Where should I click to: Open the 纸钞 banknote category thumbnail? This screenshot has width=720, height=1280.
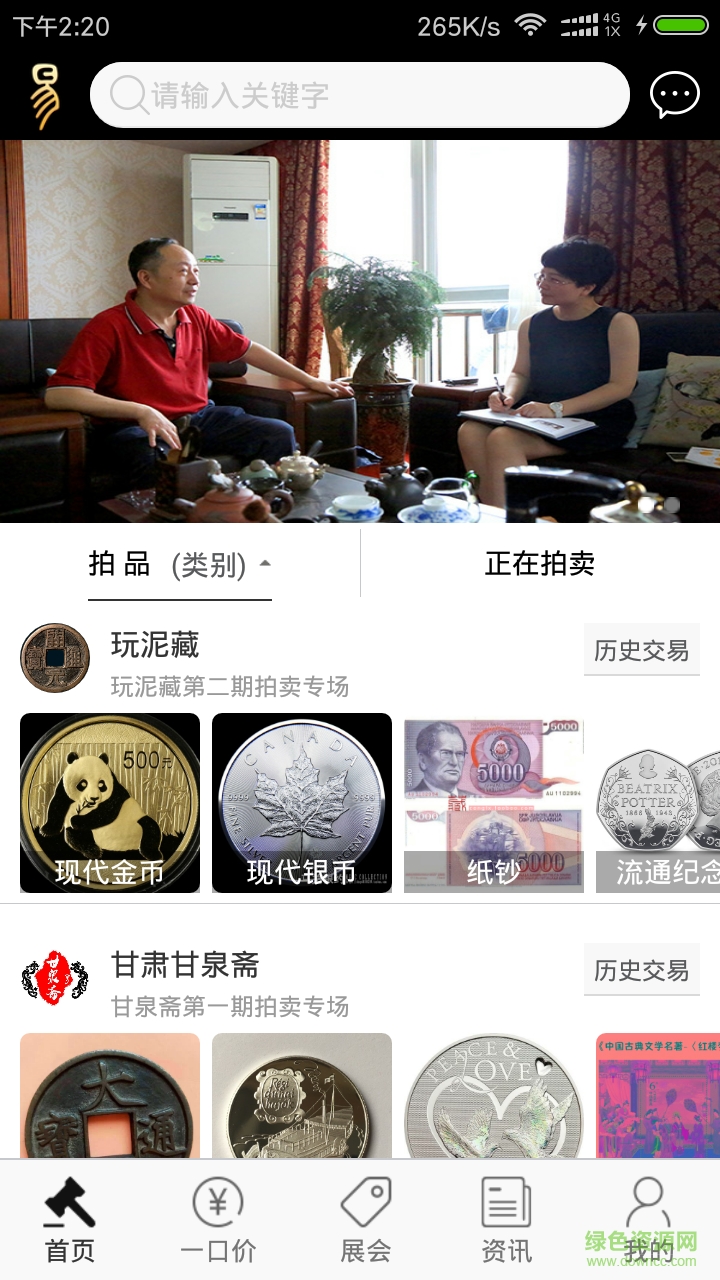493,802
